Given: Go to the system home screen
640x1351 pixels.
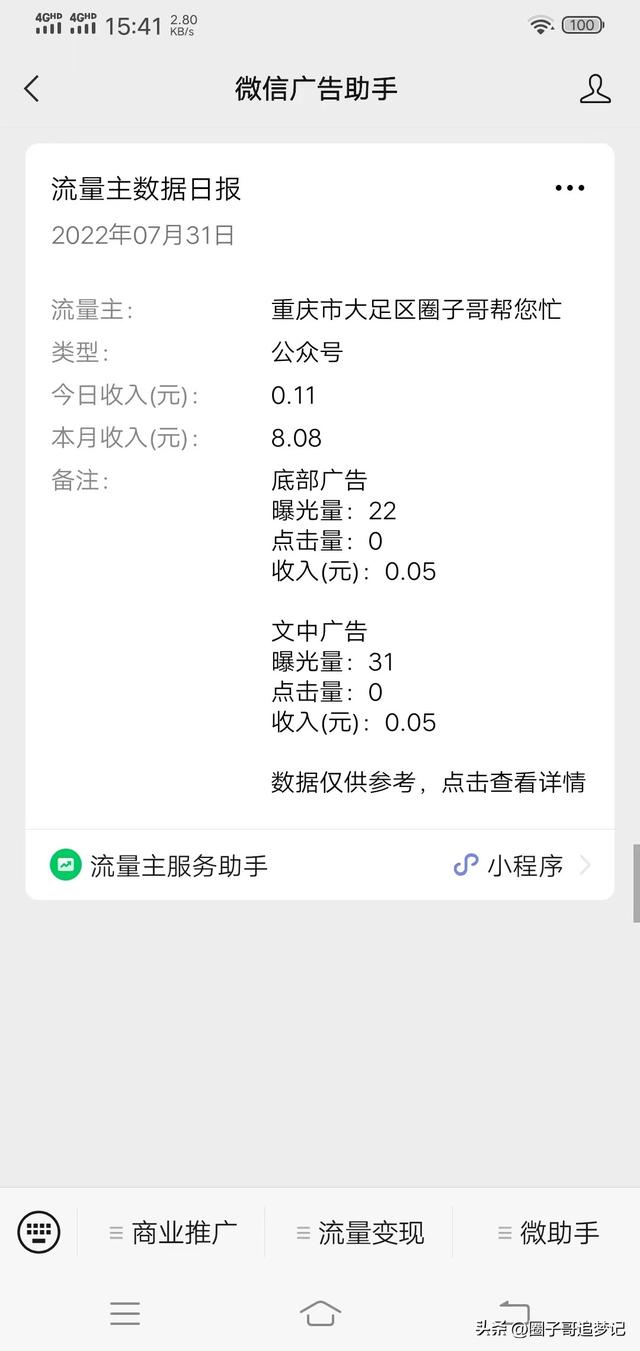Looking at the screenshot, I should pos(320,1313).
